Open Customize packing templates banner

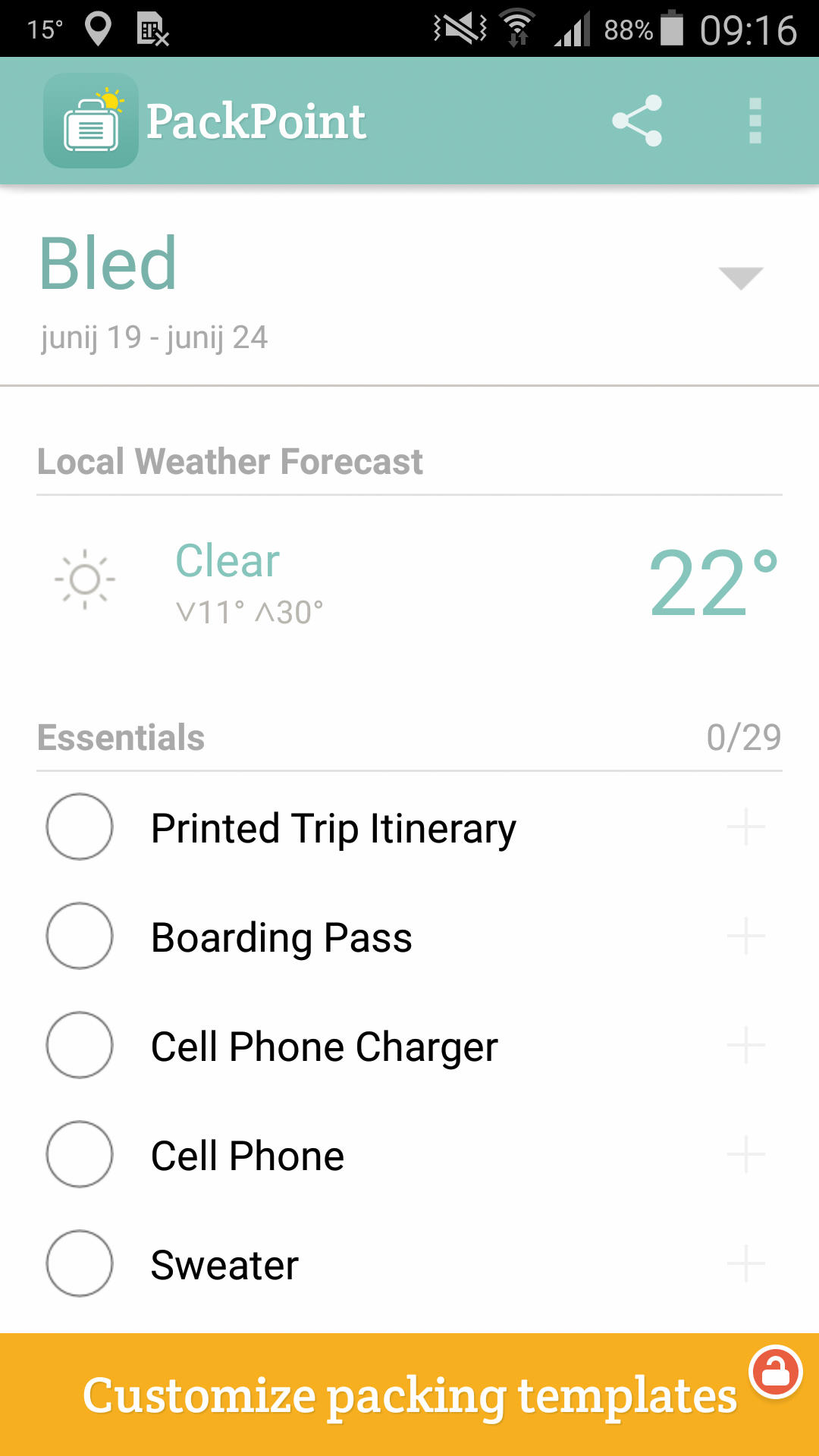tap(409, 1395)
